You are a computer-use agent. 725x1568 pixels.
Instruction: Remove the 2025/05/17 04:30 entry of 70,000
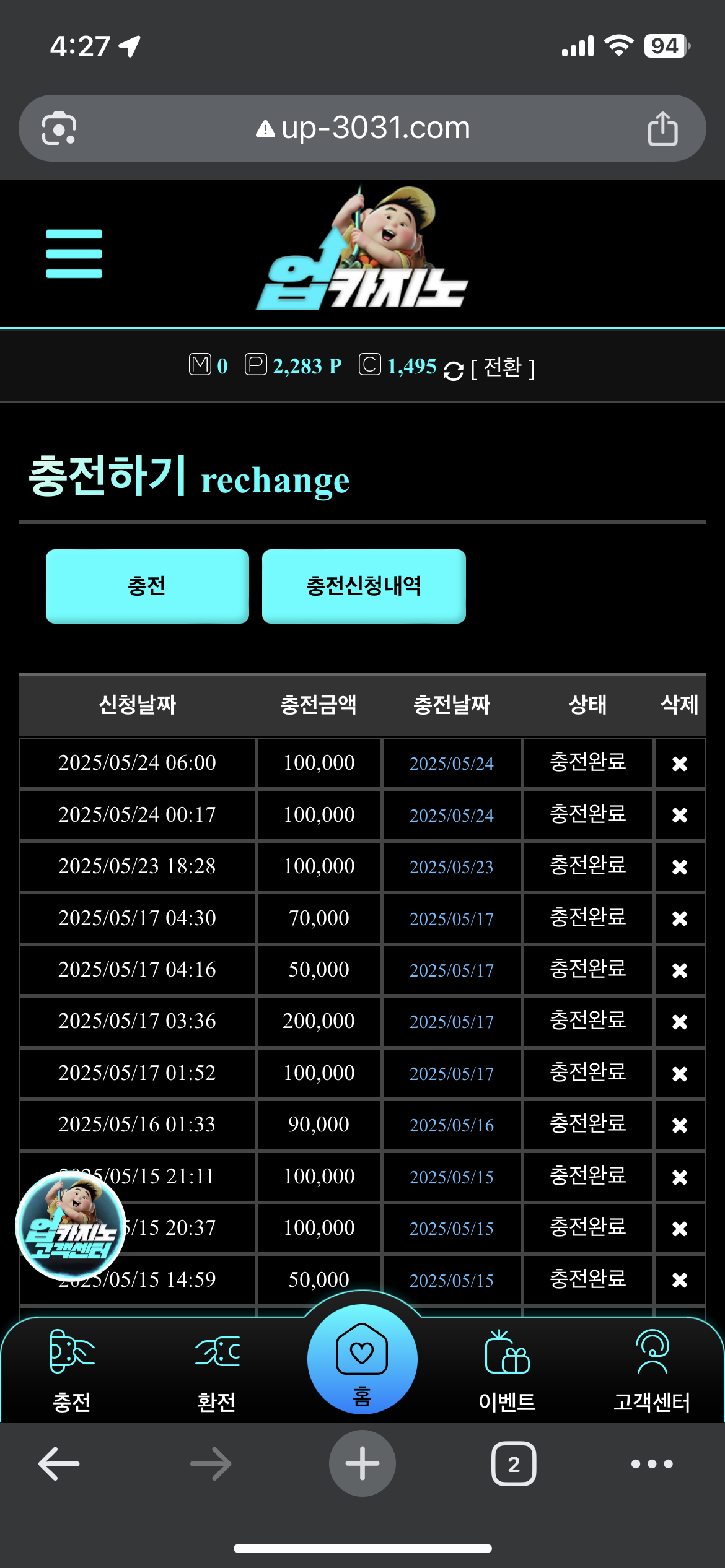pyautogui.click(x=680, y=918)
